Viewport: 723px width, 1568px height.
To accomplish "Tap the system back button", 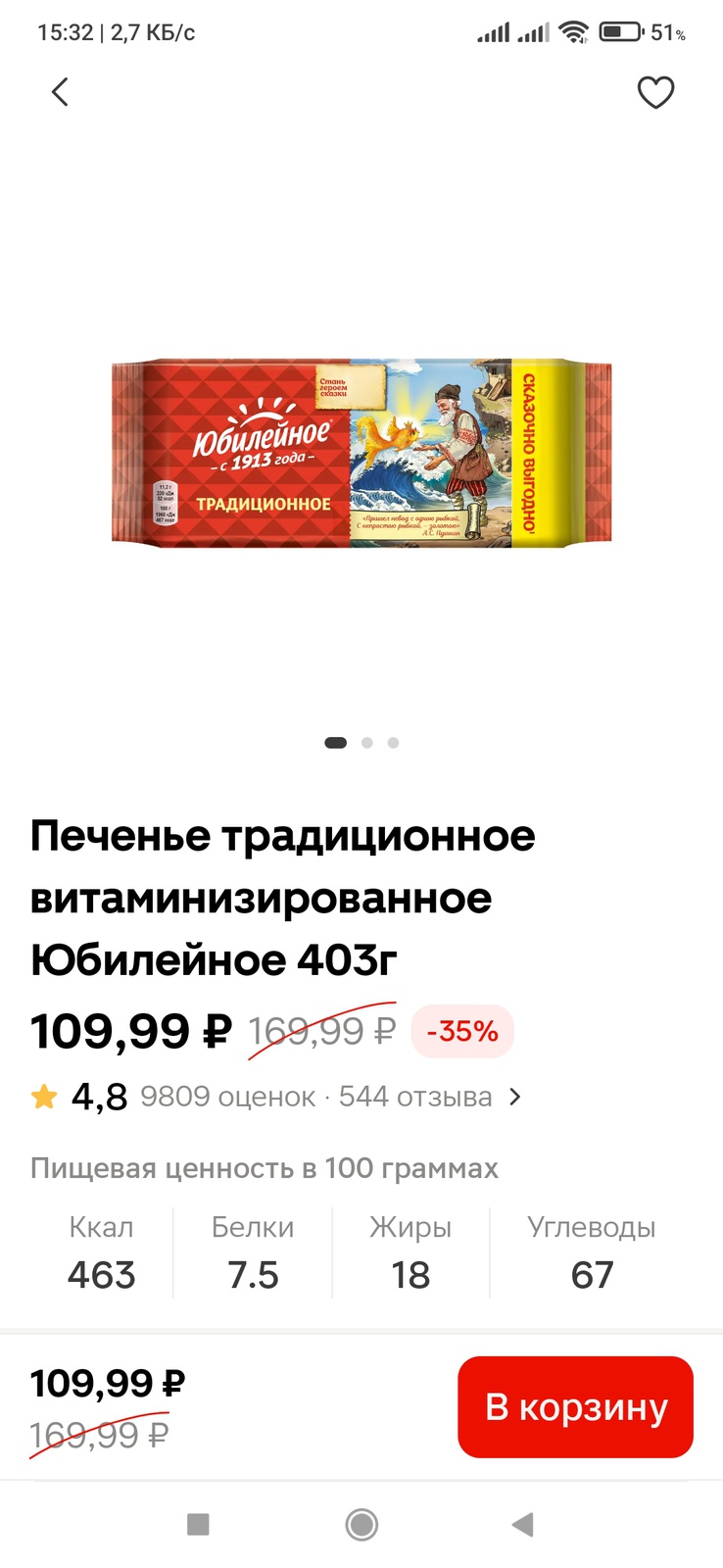I will pyautogui.click(x=523, y=1524).
